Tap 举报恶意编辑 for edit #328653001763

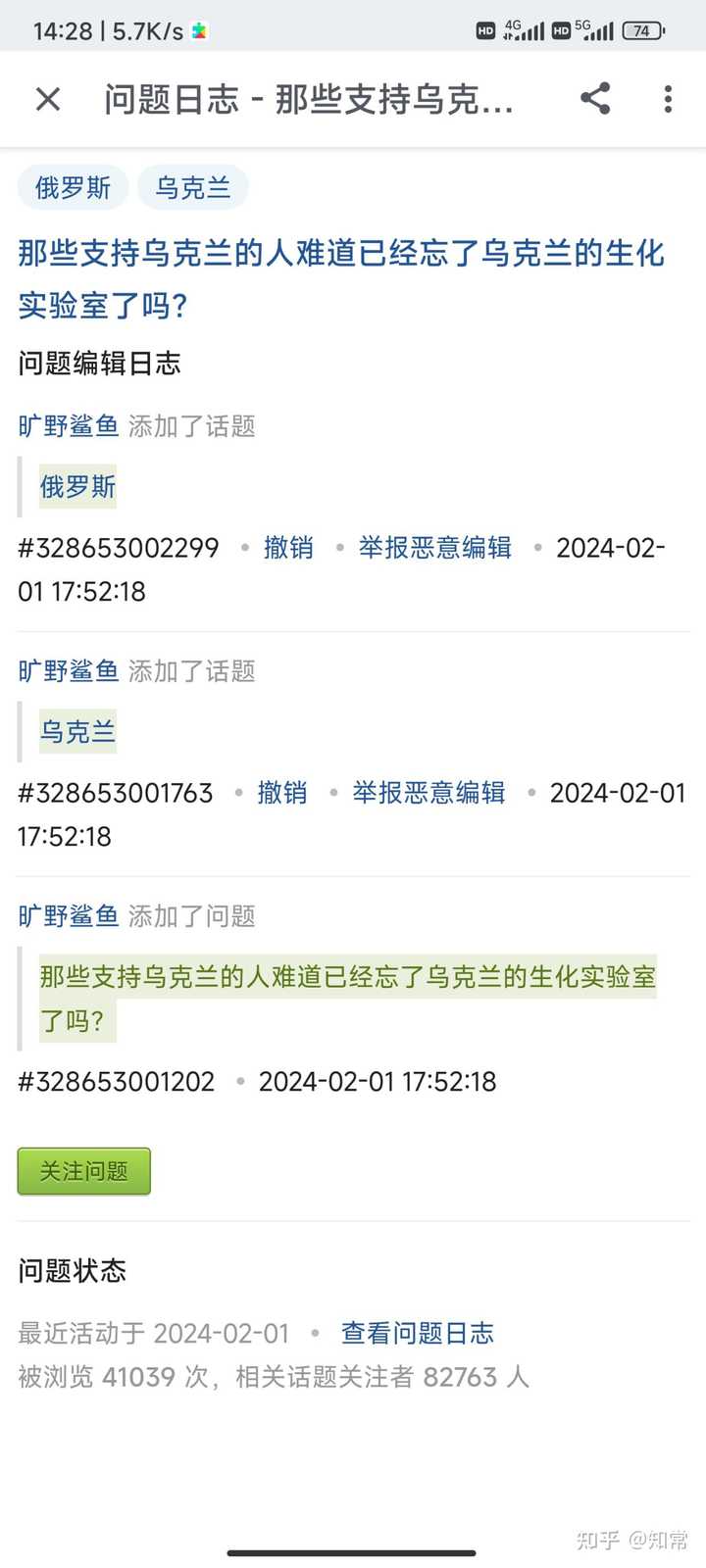tap(429, 793)
